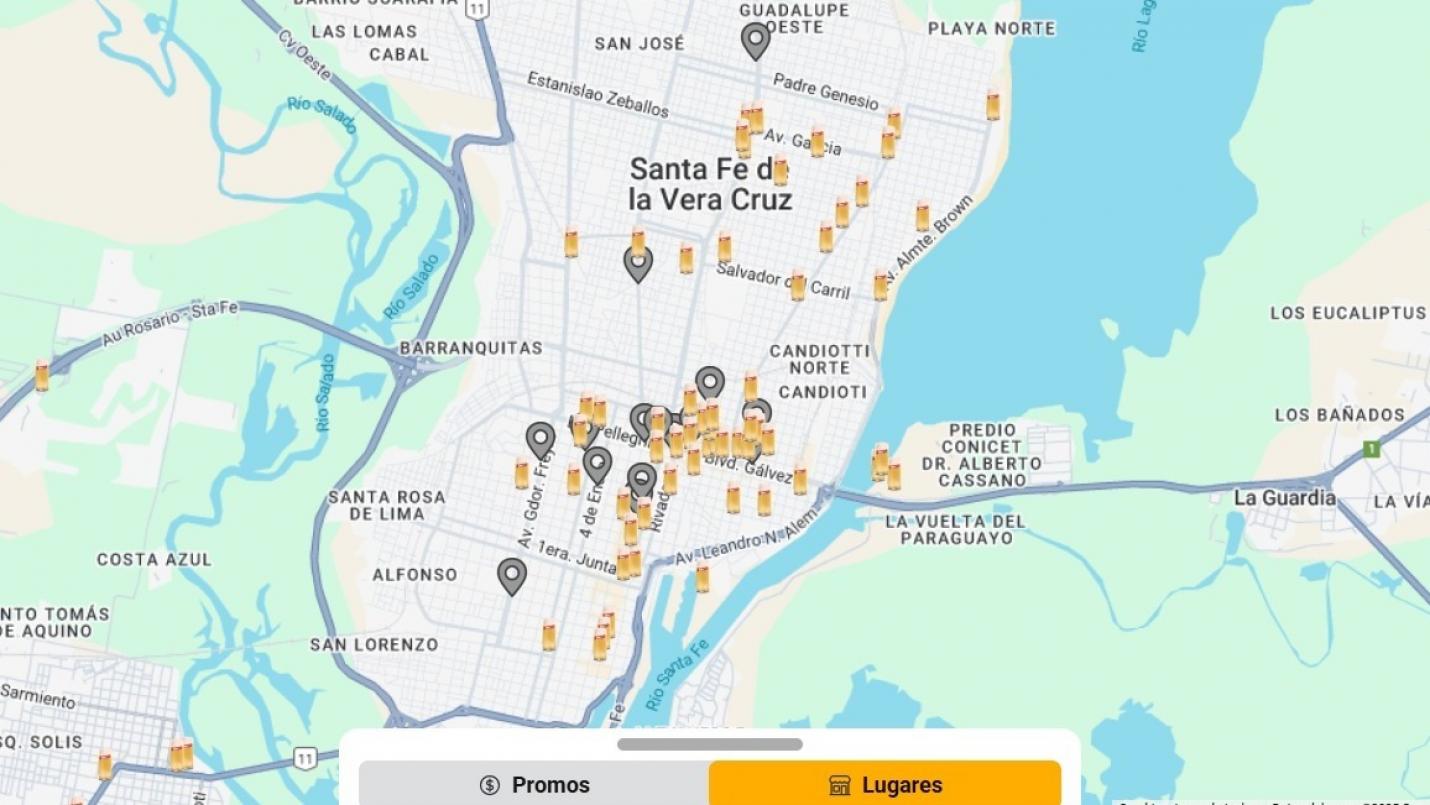Tap the gray pin above Candioti label
This screenshot has width=1430, height=805.
(710, 381)
